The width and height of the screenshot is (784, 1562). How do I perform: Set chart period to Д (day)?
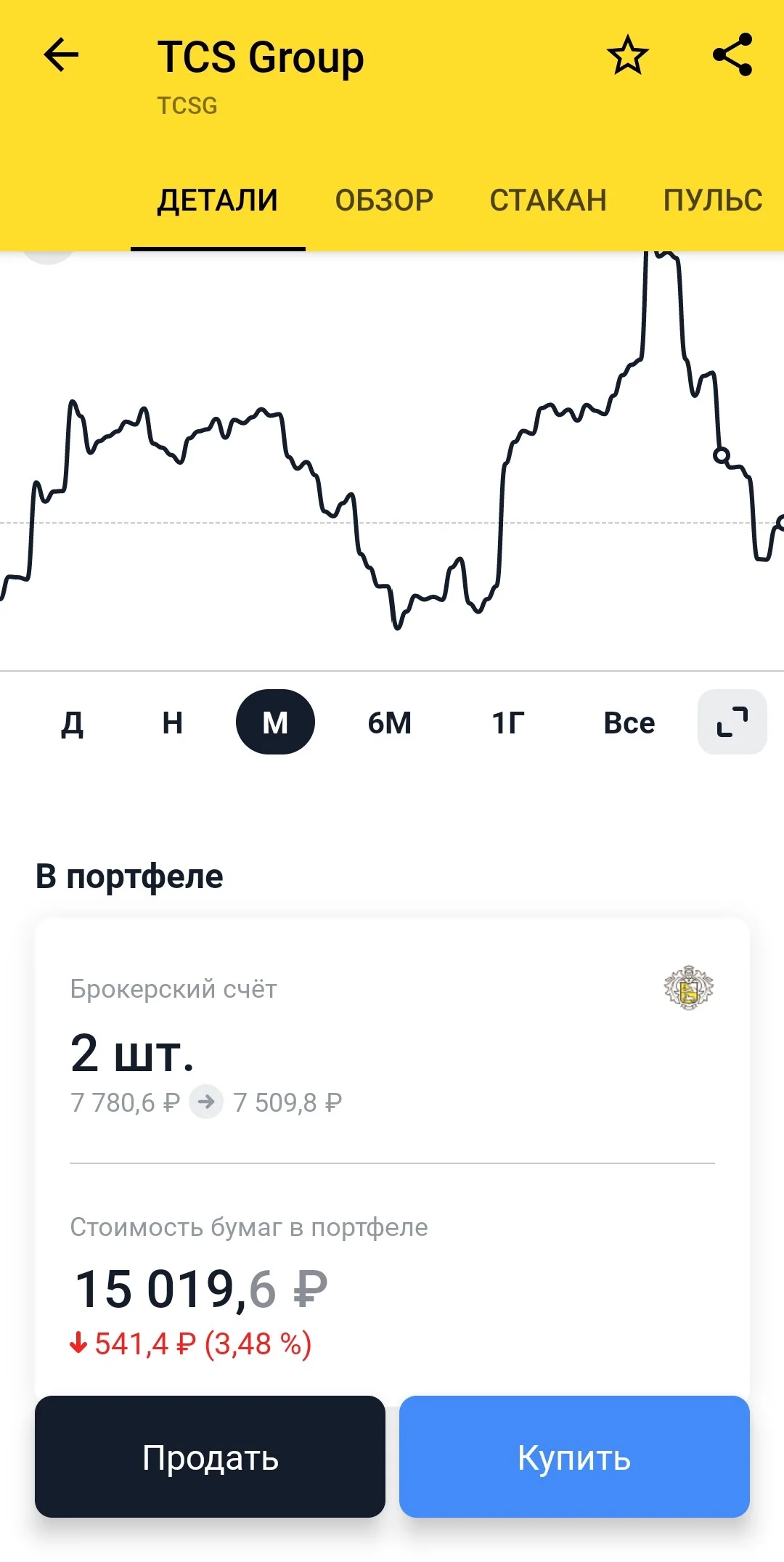(x=72, y=723)
